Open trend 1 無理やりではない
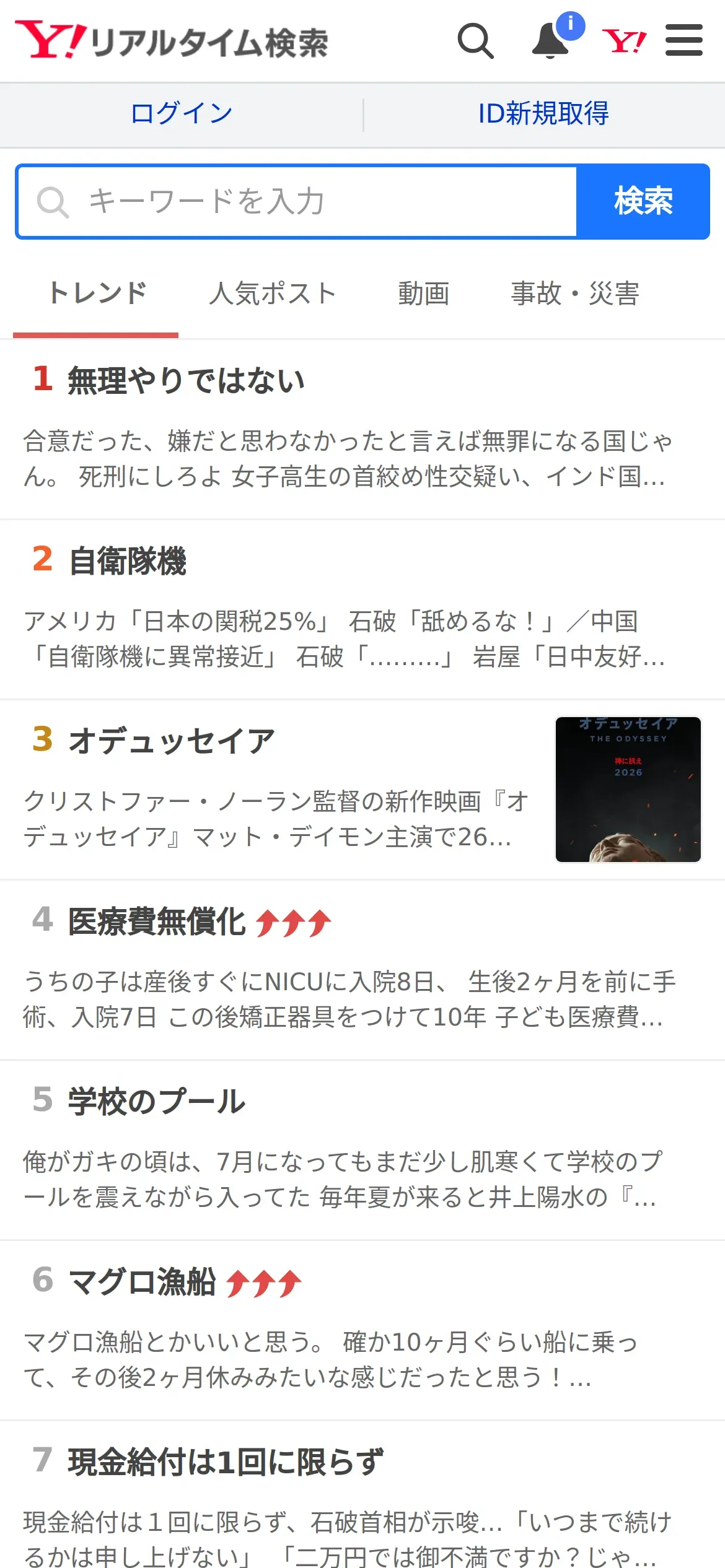The height and width of the screenshot is (1568, 725). pyautogui.click(x=362, y=430)
